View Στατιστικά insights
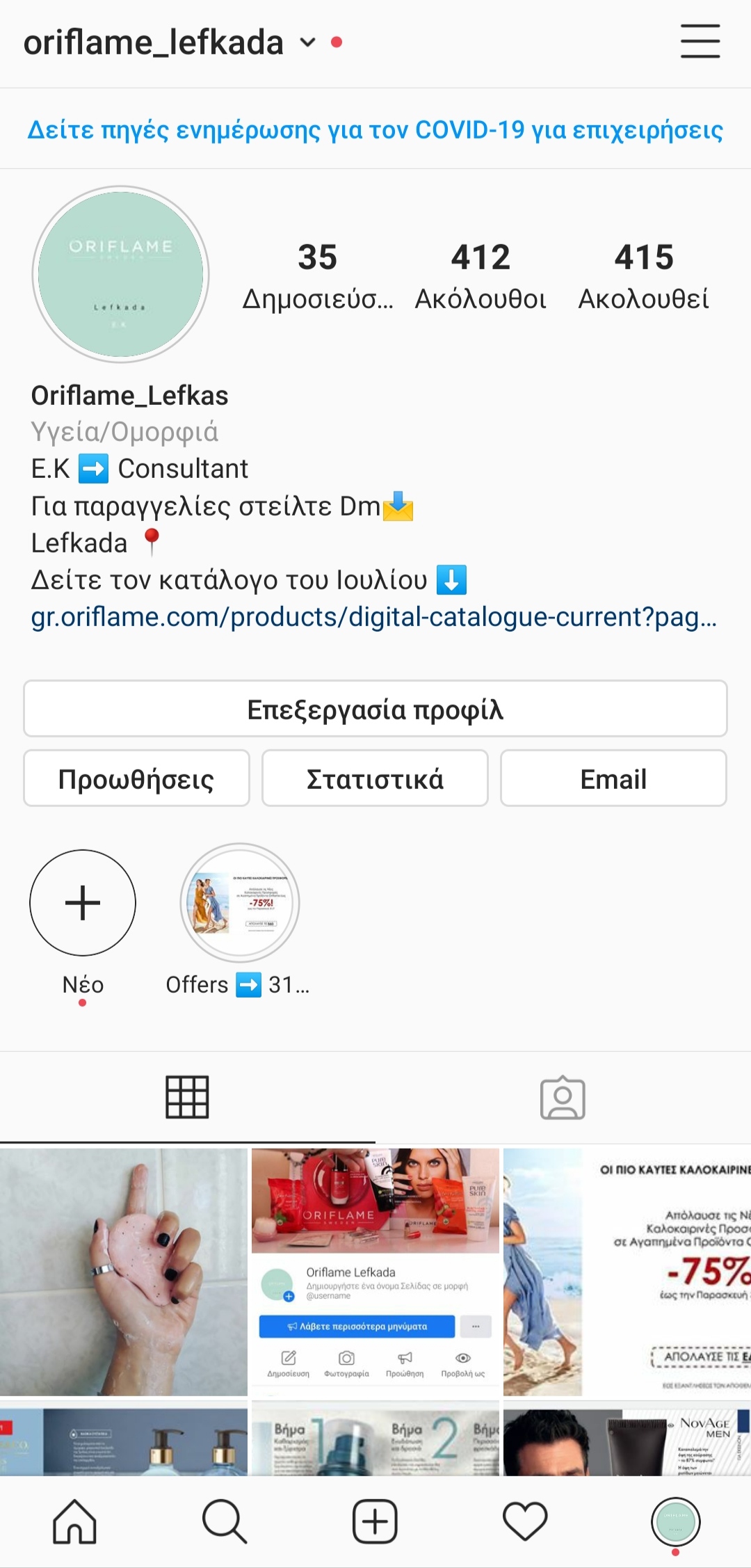 (375, 778)
